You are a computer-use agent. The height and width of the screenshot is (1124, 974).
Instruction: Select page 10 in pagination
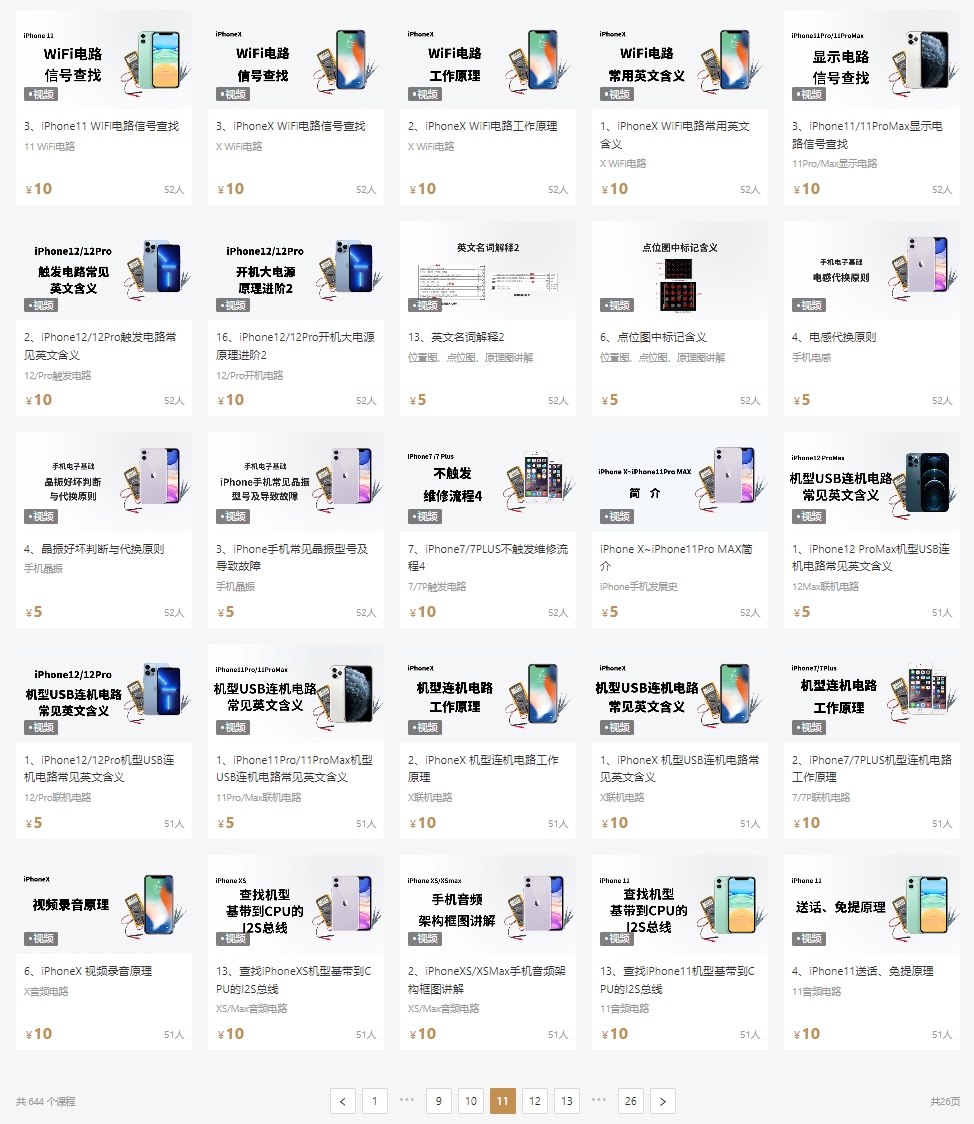click(470, 1101)
